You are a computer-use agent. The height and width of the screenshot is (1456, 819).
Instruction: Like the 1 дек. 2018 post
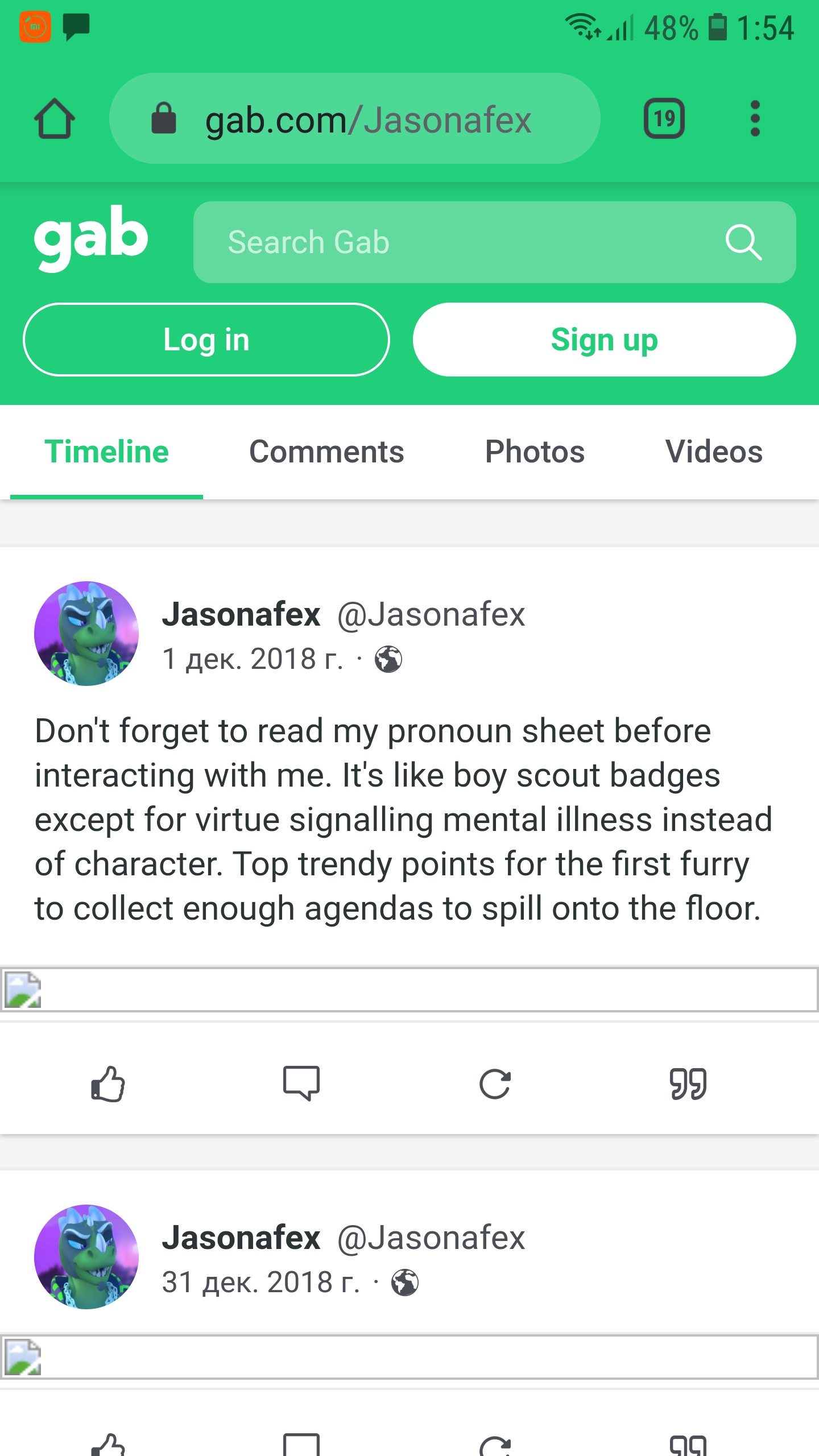tap(108, 1083)
